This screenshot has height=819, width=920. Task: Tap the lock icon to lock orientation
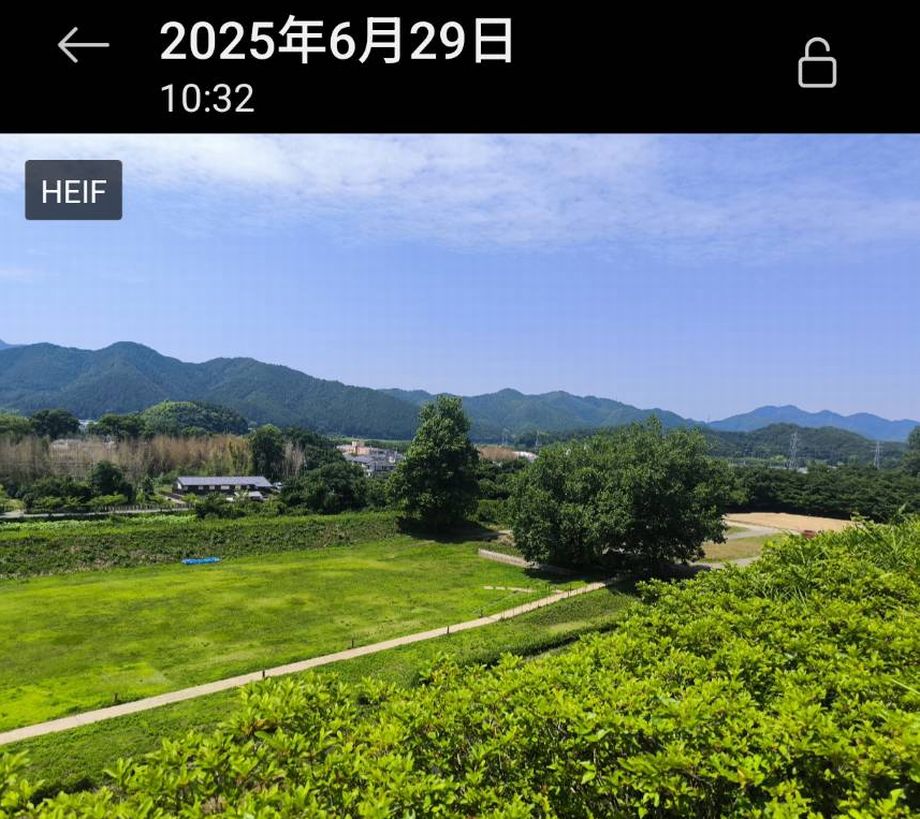(x=816, y=64)
